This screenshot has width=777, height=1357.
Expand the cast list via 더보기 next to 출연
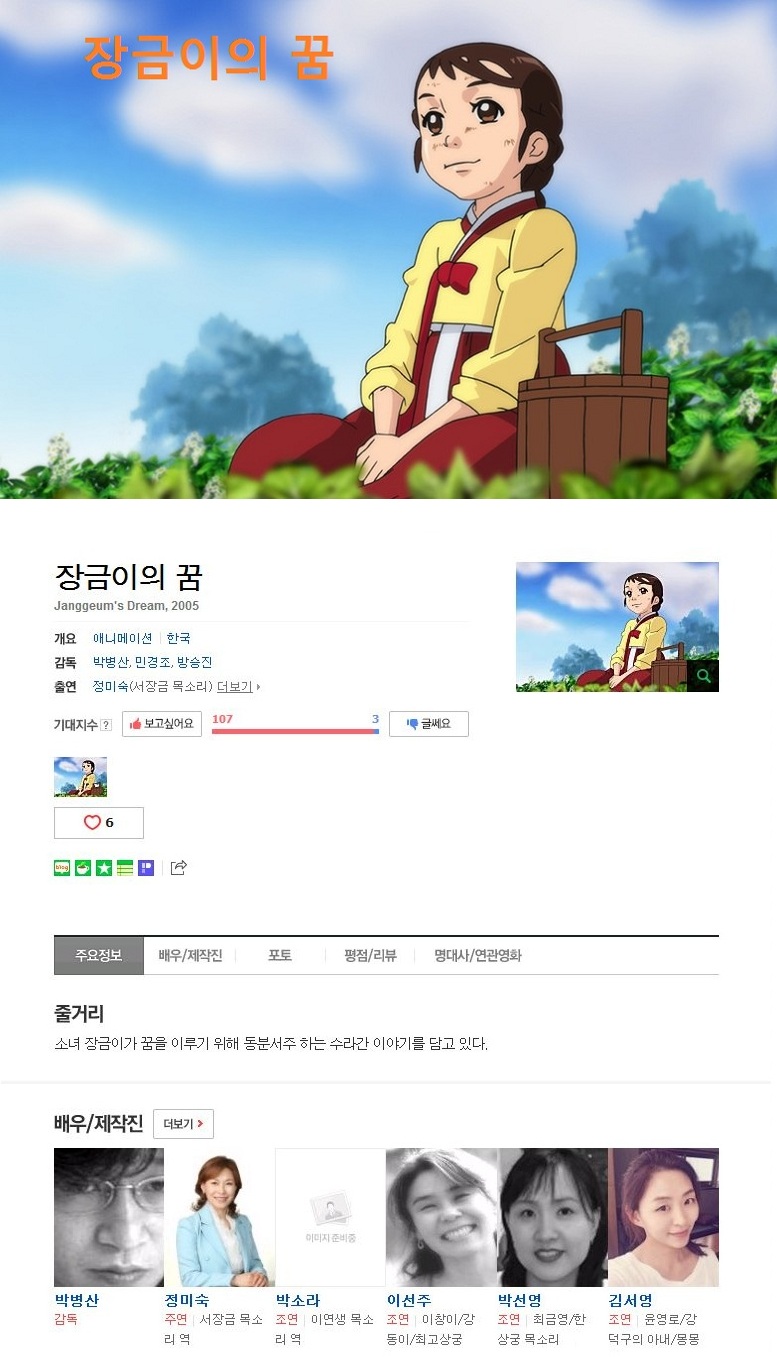coord(236,687)
